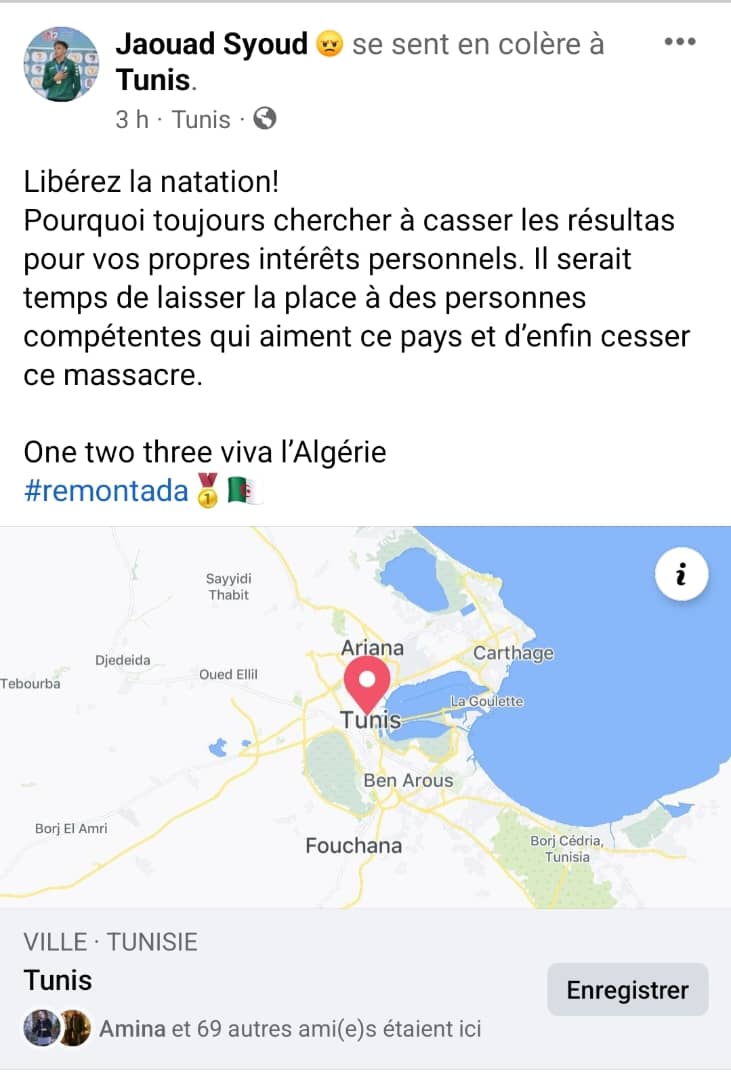Screen dimensions: 731x1080
Task: View friends who were here with Amina
Action: click(x=290, y=1028)
